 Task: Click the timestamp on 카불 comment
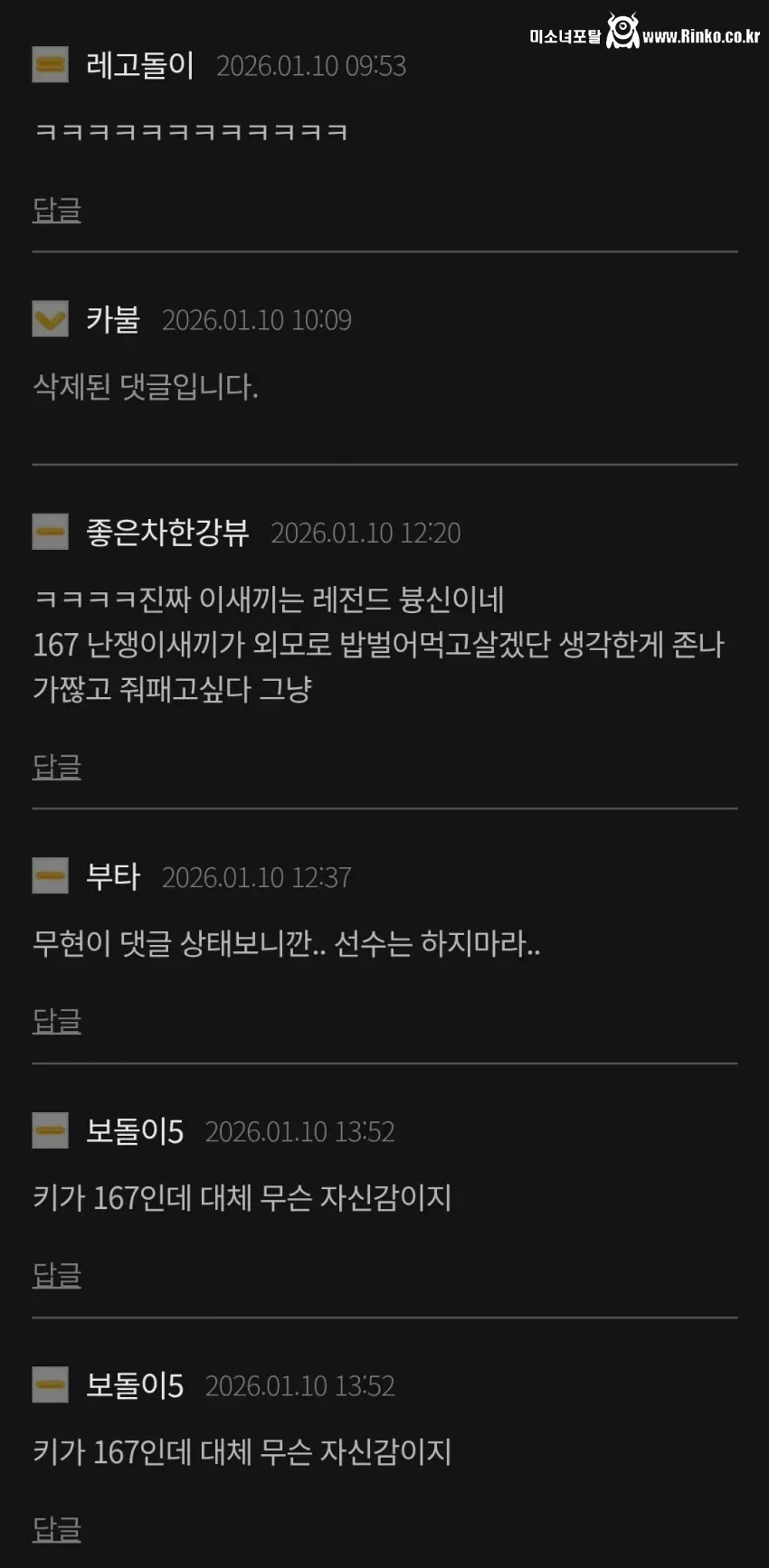pyautogui.click(x=258, y=319)
